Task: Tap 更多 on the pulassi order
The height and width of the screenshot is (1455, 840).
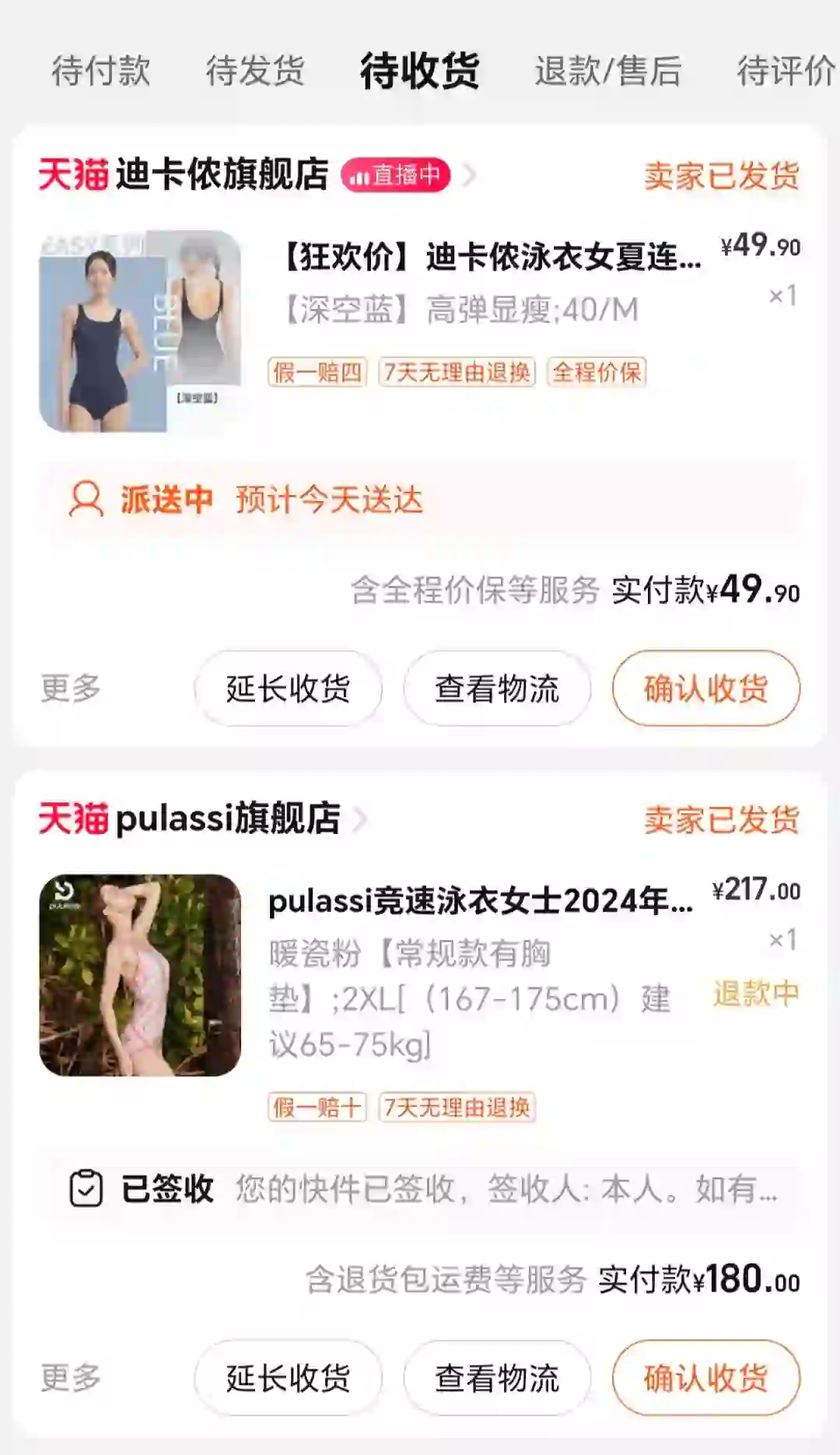Action: 71,1378
